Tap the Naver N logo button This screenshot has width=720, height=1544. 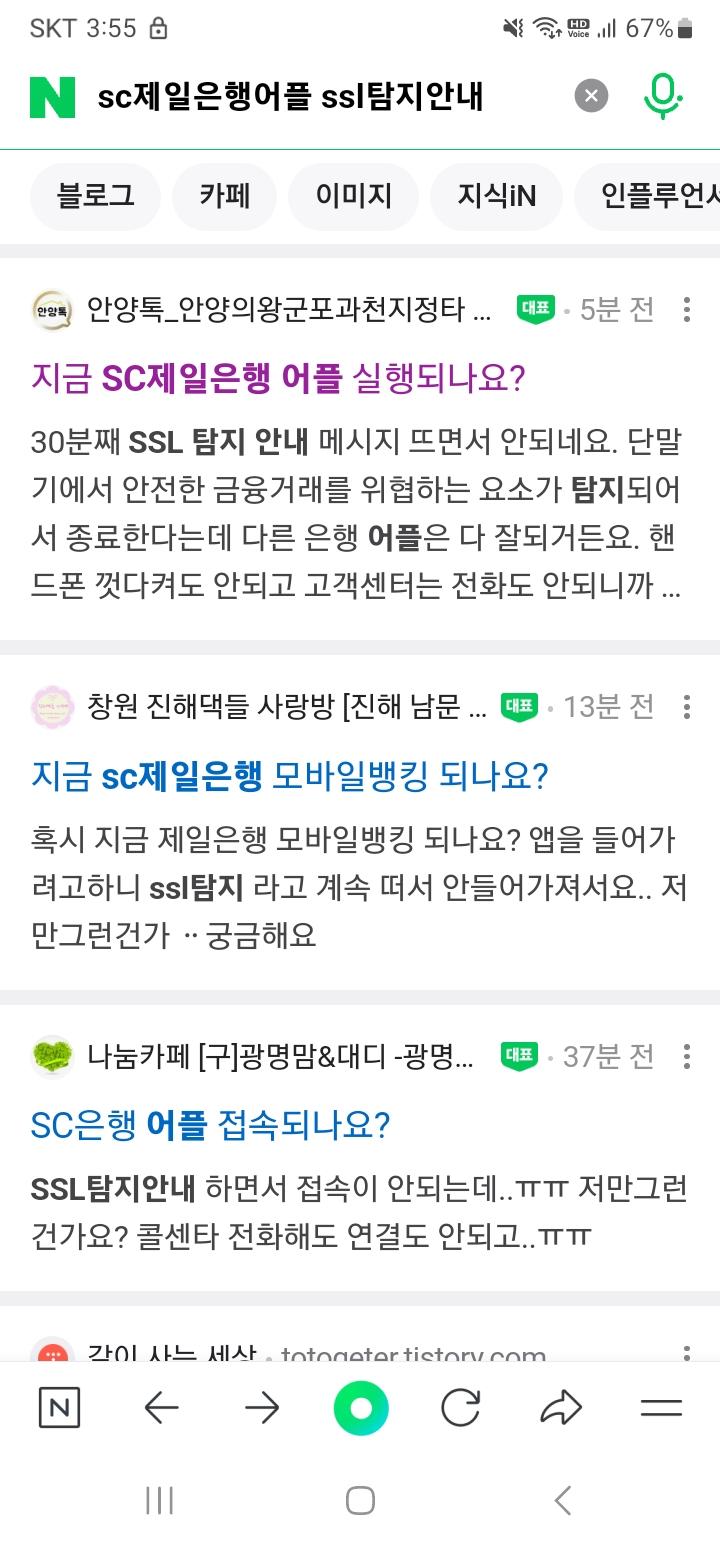[53, 97]
